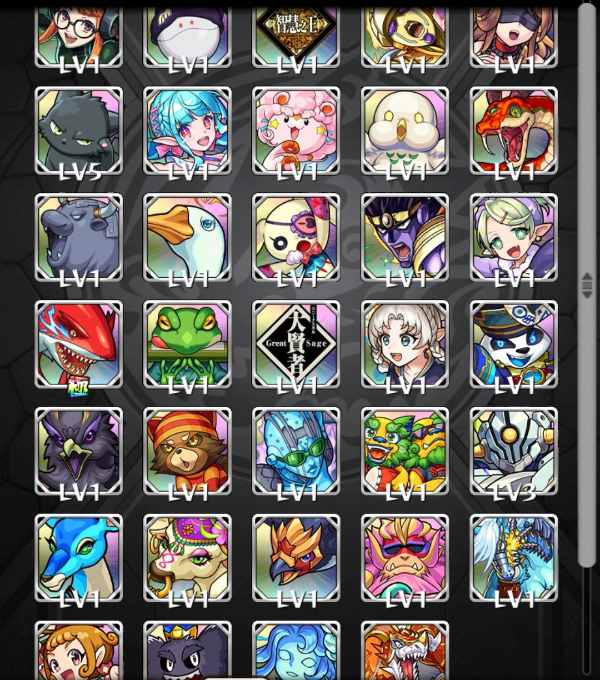Select the blue dragon monster
600x680 pixels.
pyautogui.click(x=79, y=558)
